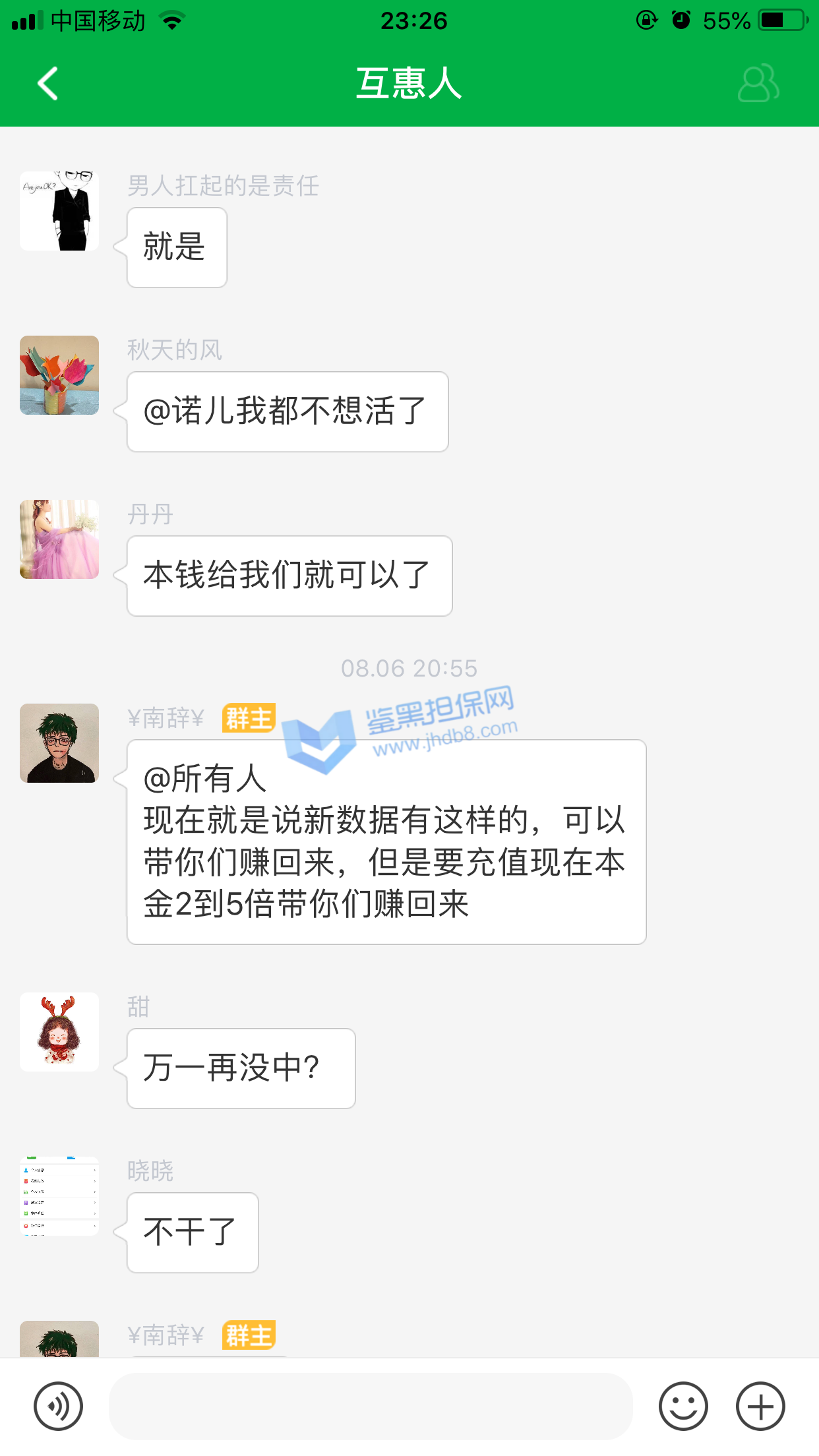Viewport: 819px width, 1456px height.
Task: Go back from the 互惠人 chat
Action: click(x=47, y=84)
